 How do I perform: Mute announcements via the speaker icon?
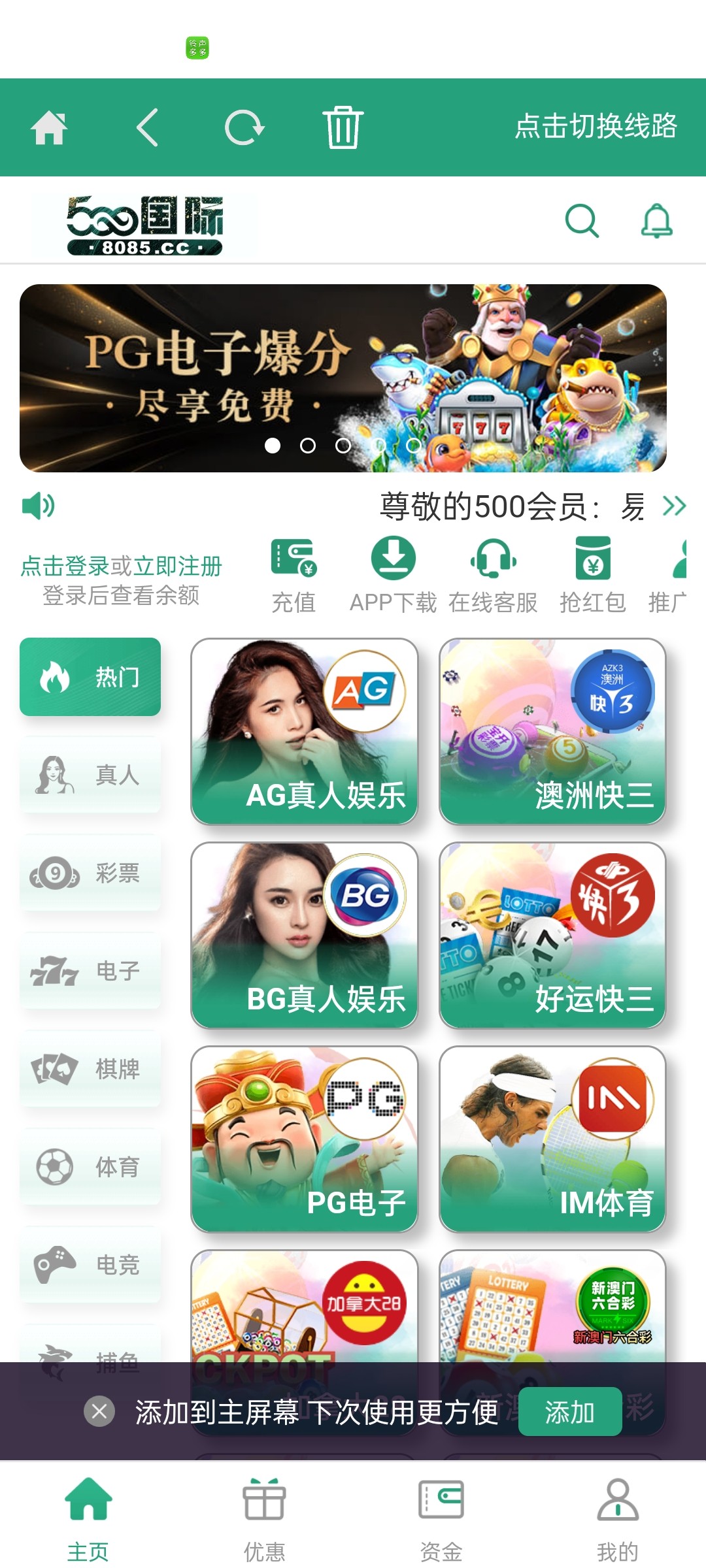click(37, 504)
